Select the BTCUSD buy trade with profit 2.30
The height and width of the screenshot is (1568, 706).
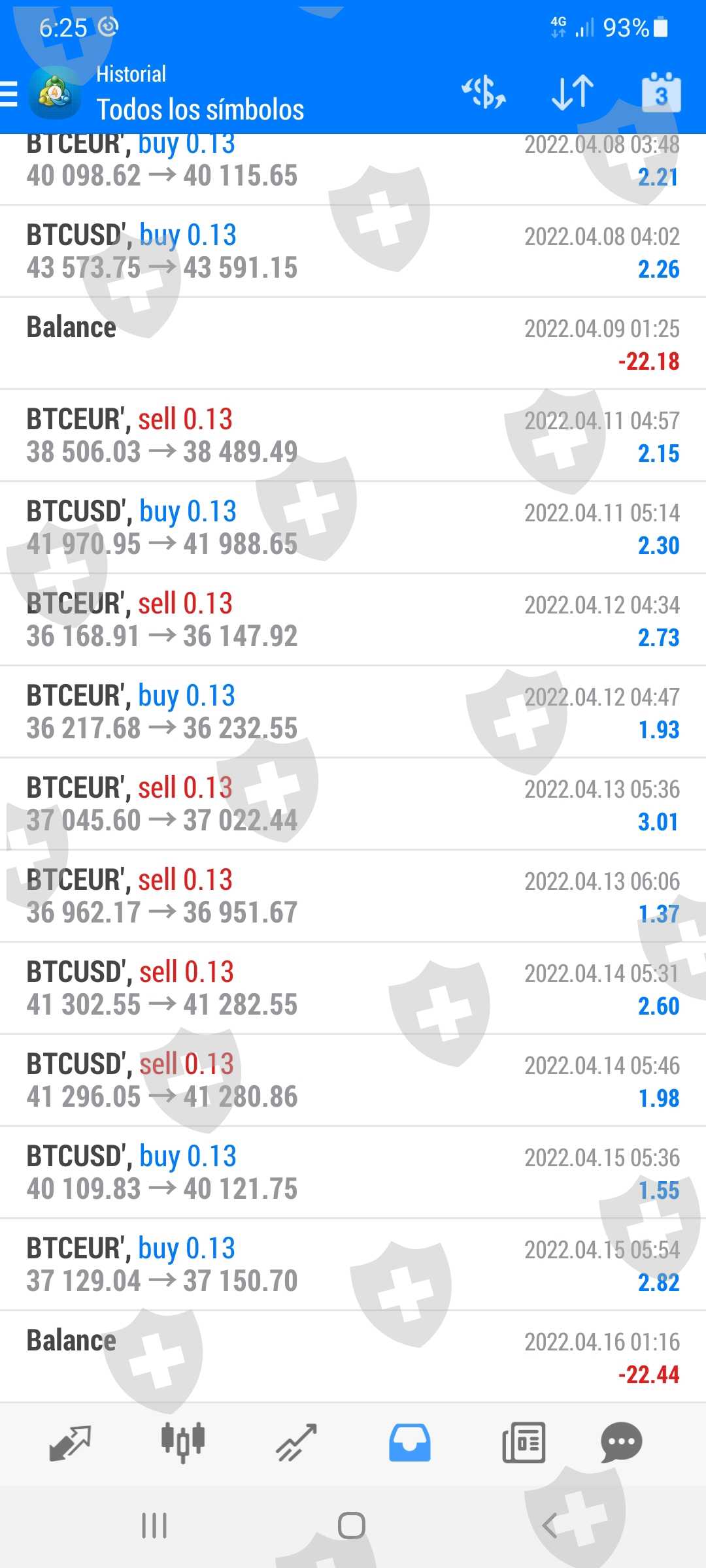[353, 528]
